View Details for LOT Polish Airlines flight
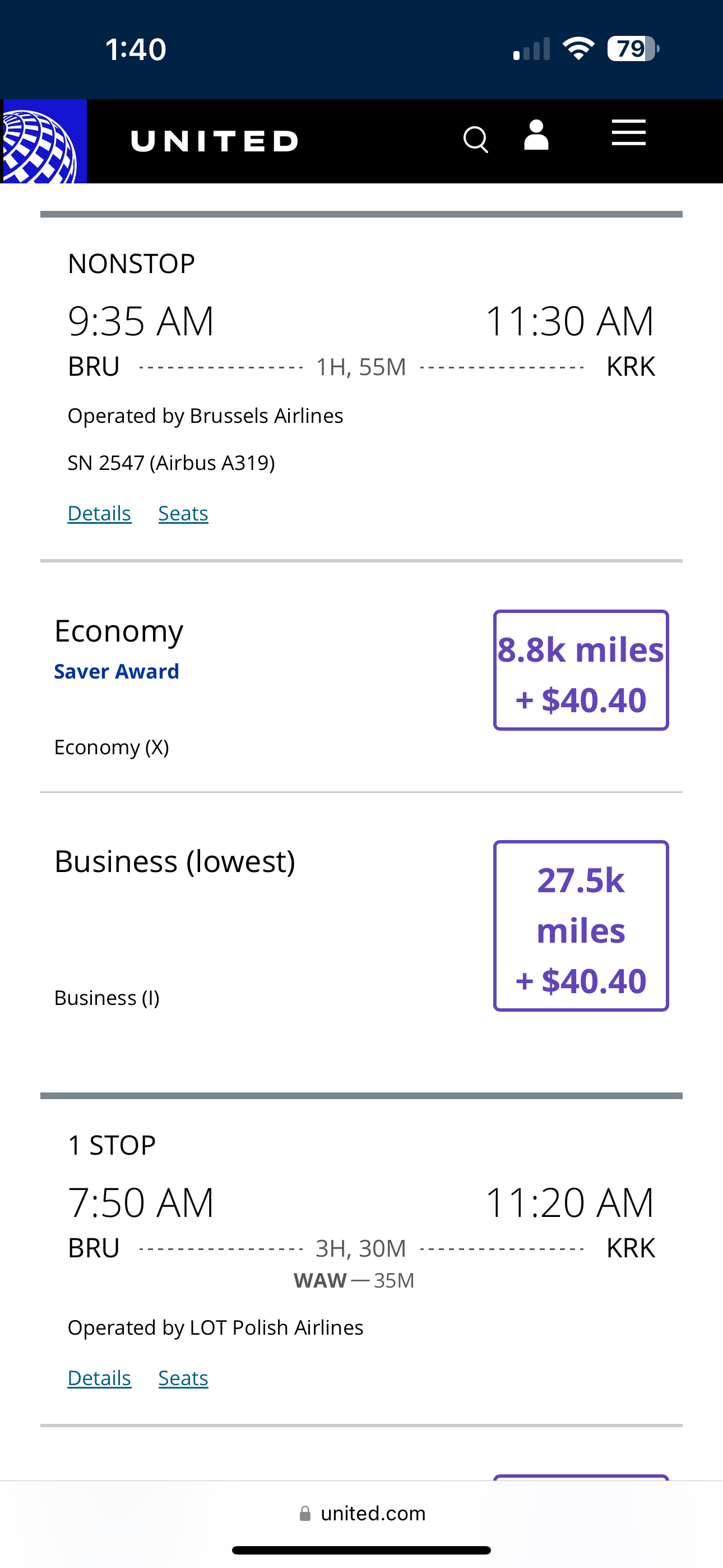Image resolution: width=723 pixels, height=1568 pixels. coord(99,1377)
